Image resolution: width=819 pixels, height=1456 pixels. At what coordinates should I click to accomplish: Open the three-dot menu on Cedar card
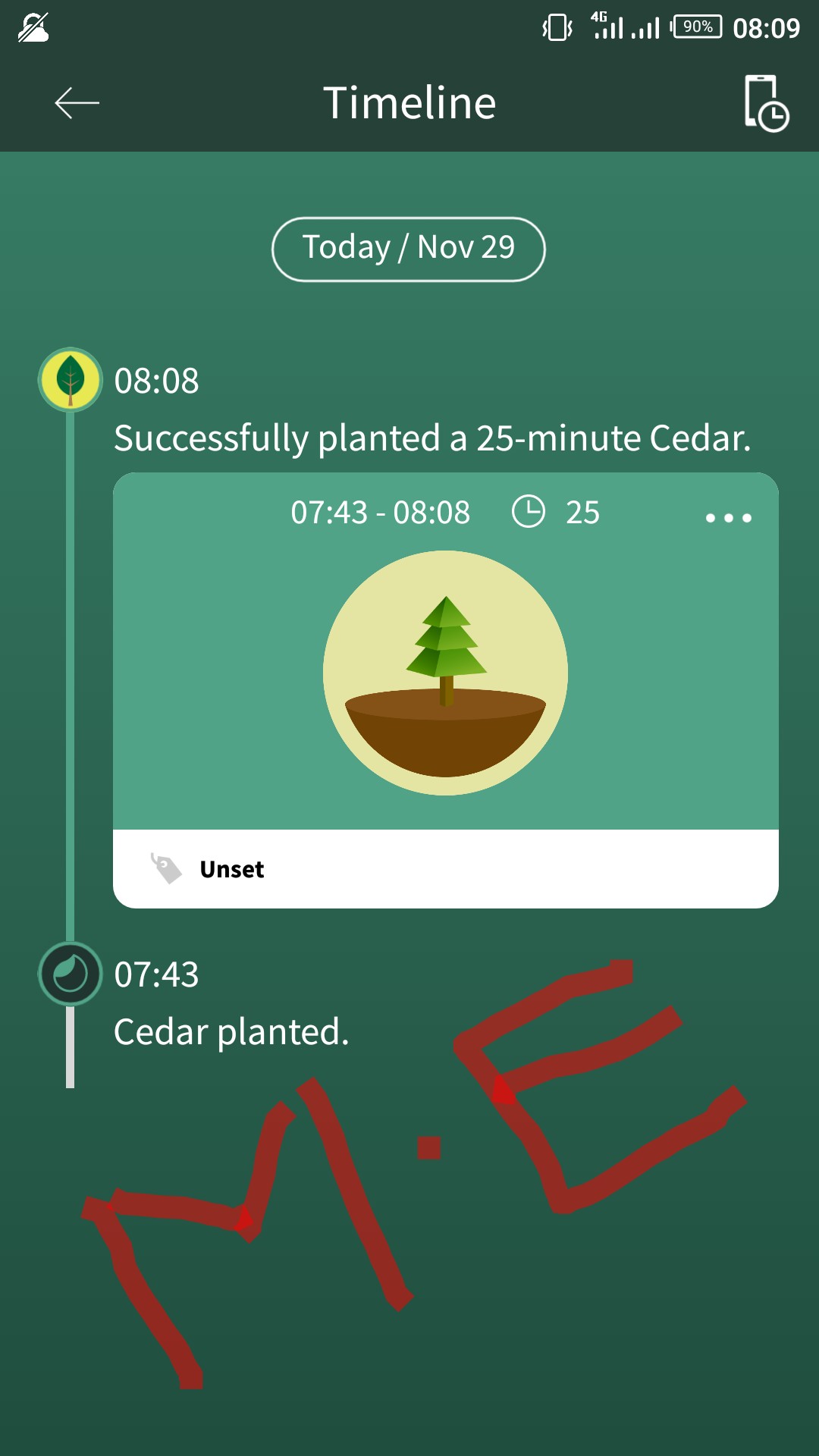click(728, 518)
